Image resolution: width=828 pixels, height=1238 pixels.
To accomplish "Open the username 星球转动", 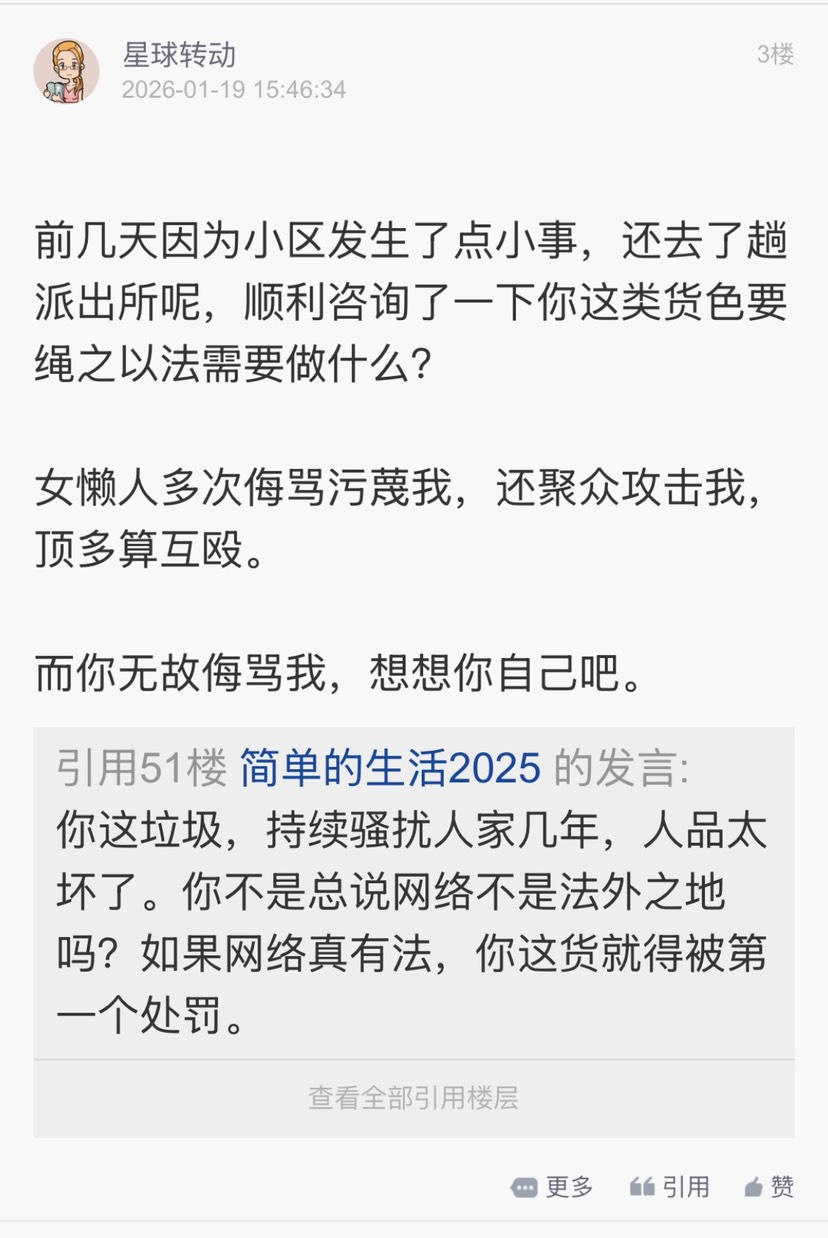I will [179, 54].
